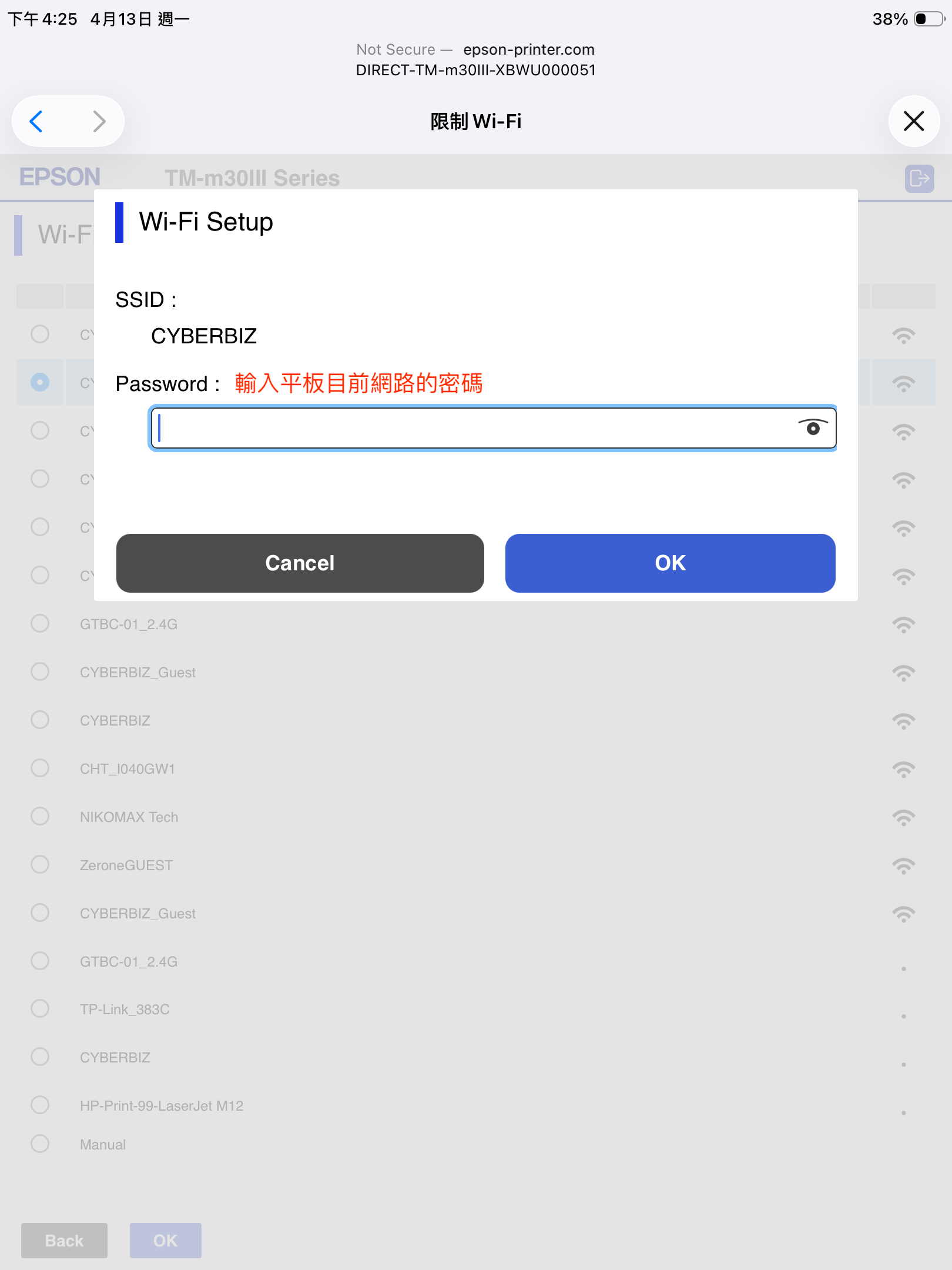Show the password with the eye icon
This screenshot has height=1270, width=952.
[x=813, y=427]
